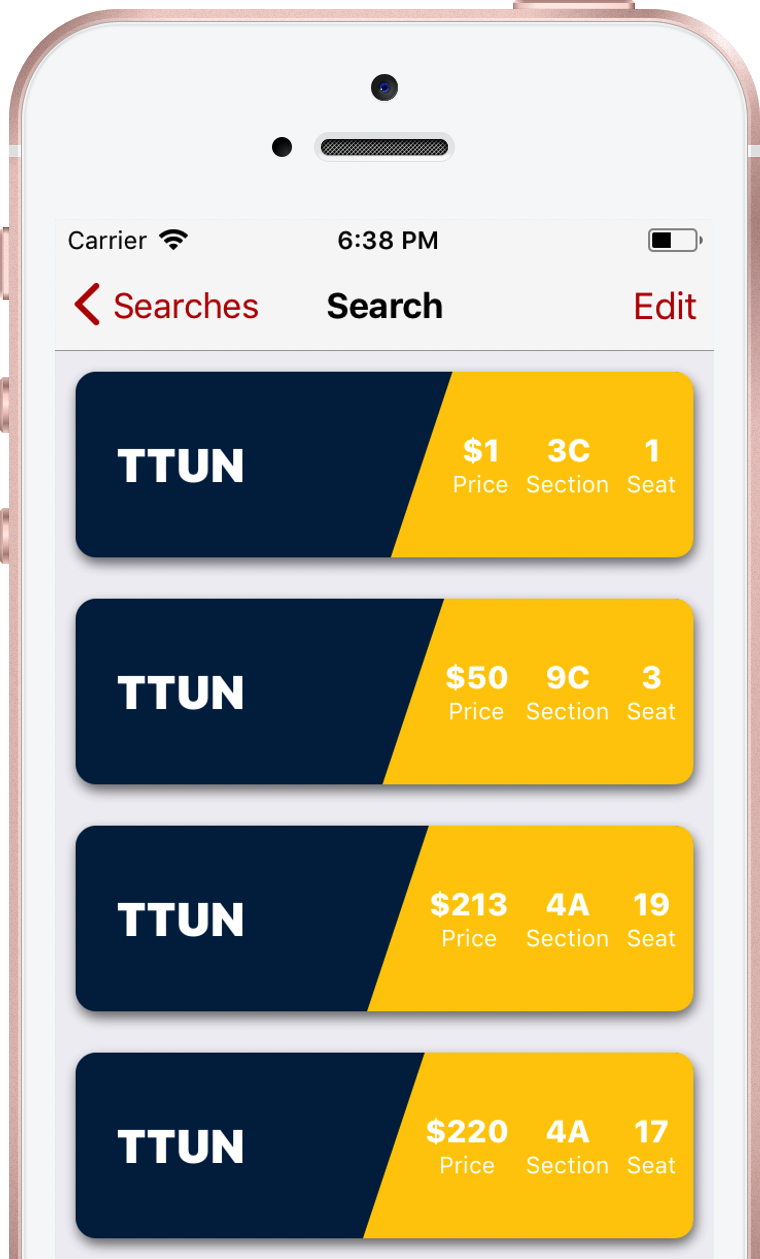This screenshot has height=1259, width=760.
Task: Open the $50 ticket in section 9C
Action: (385, 692)
